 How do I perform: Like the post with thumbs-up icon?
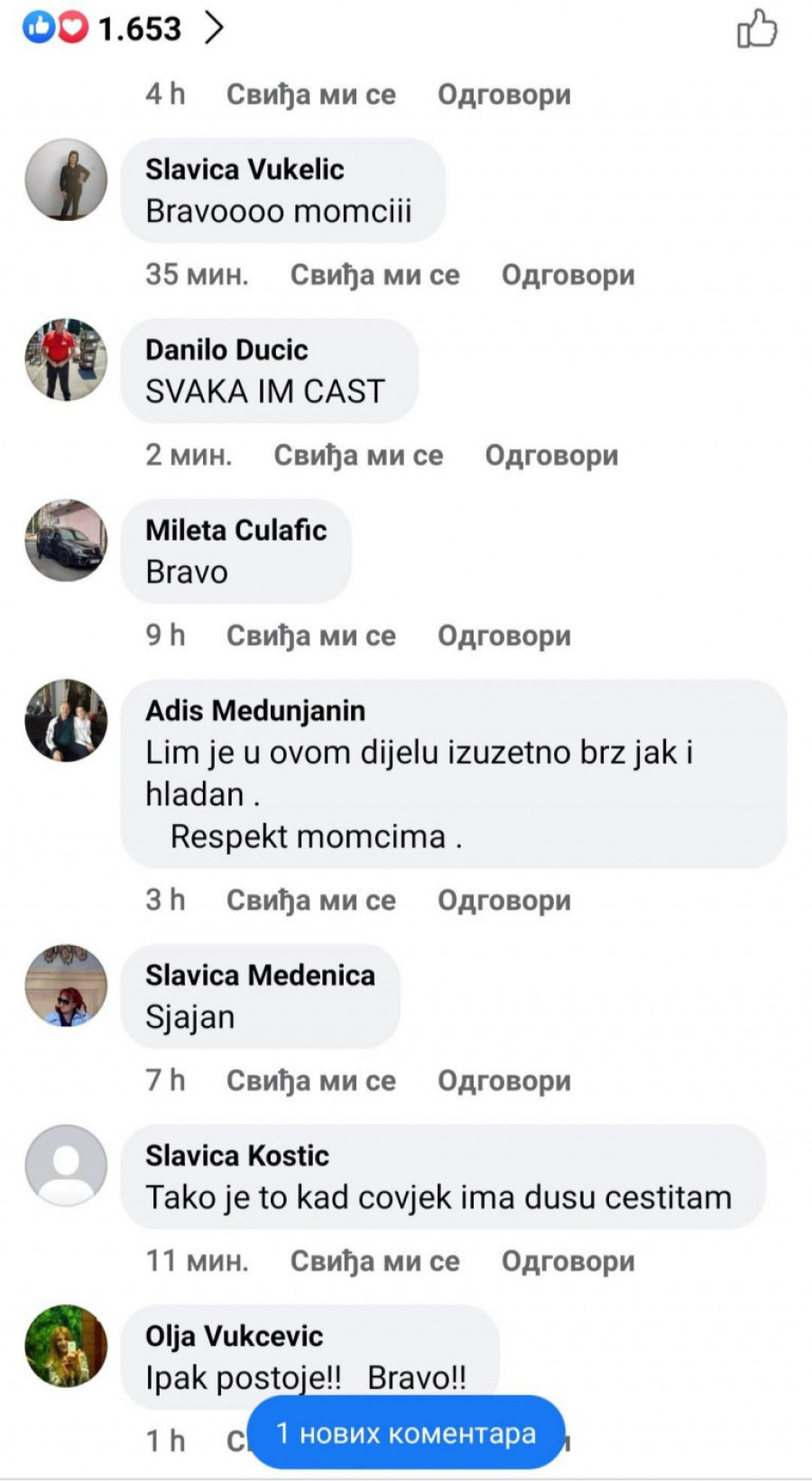[756, 29]
